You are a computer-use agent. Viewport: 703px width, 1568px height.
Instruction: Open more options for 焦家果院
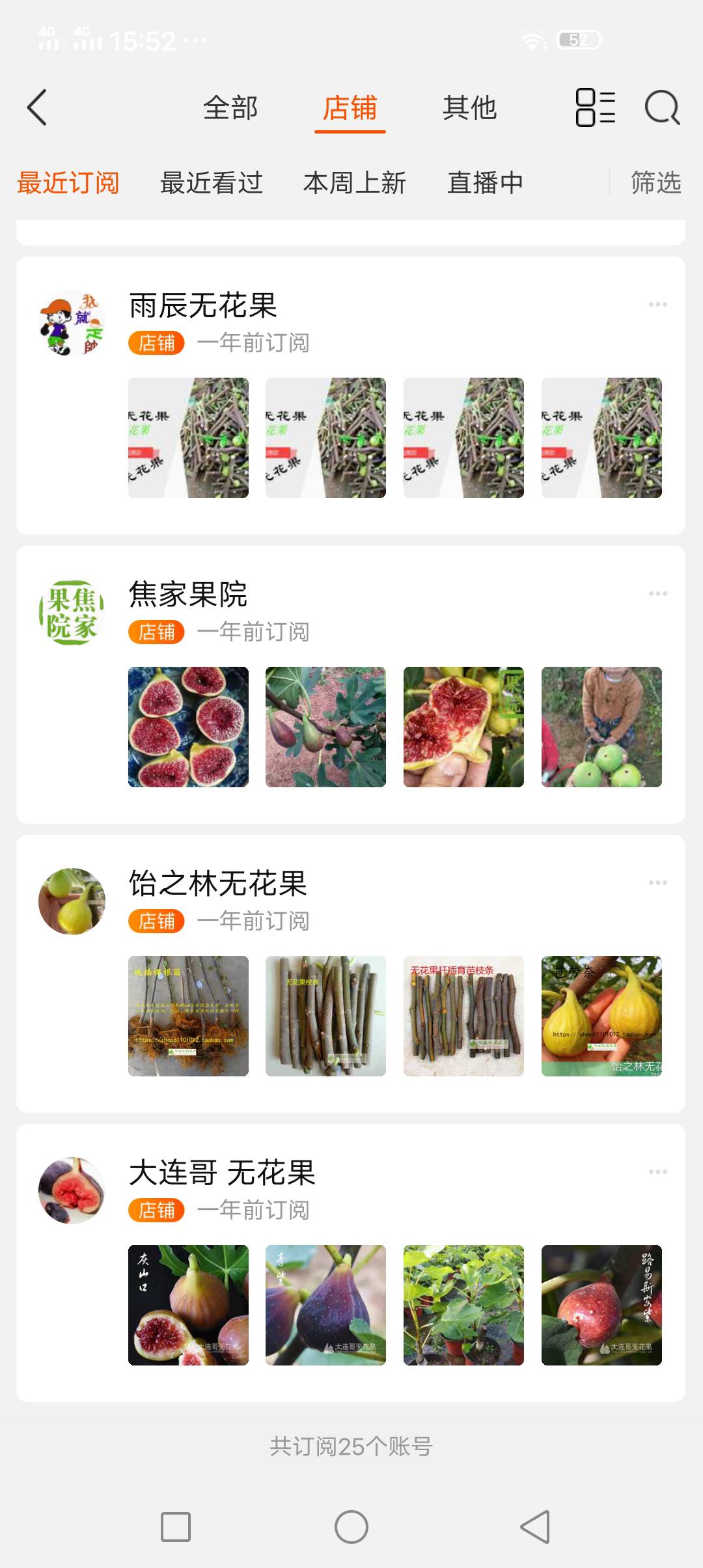click(x=657, y=594)
